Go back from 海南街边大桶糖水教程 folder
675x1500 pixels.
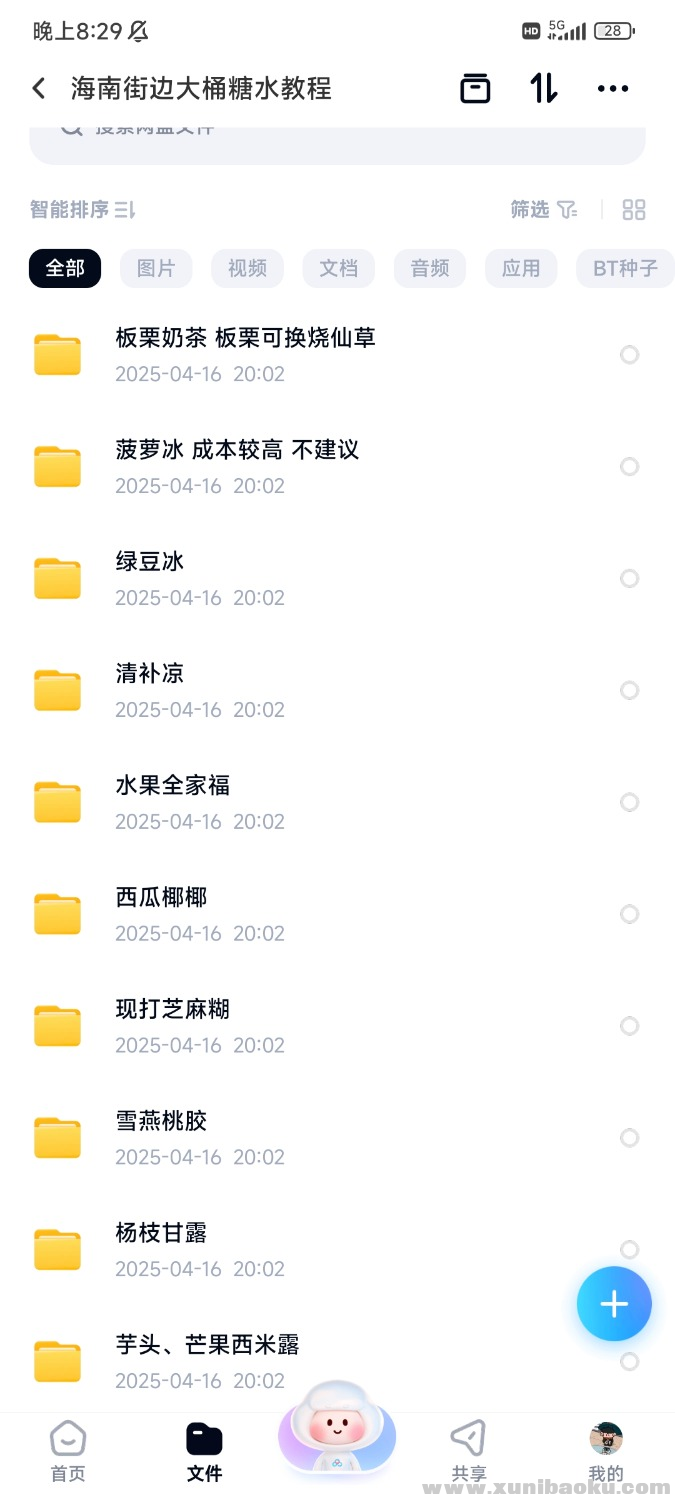point(39,88)
